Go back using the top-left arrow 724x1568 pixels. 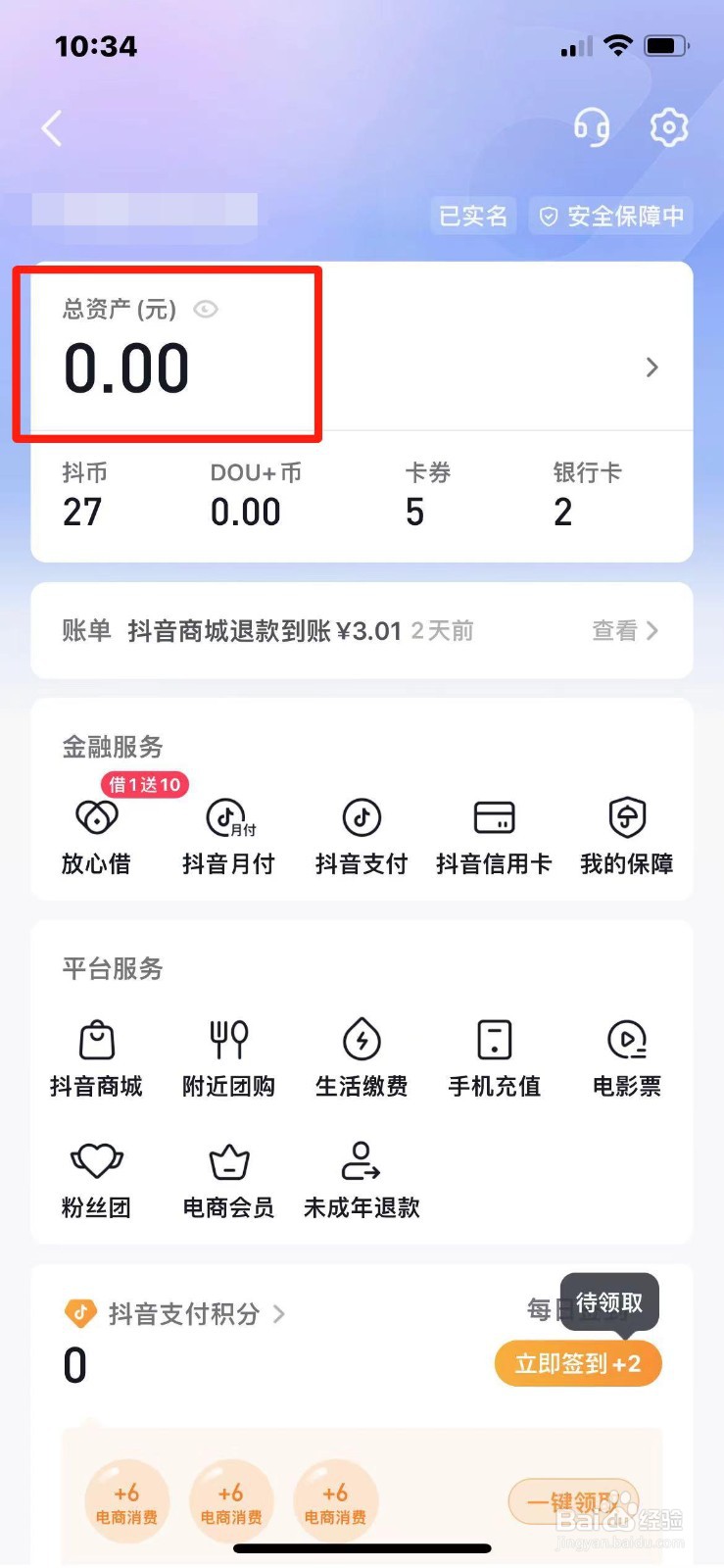(x=52, y=128)
